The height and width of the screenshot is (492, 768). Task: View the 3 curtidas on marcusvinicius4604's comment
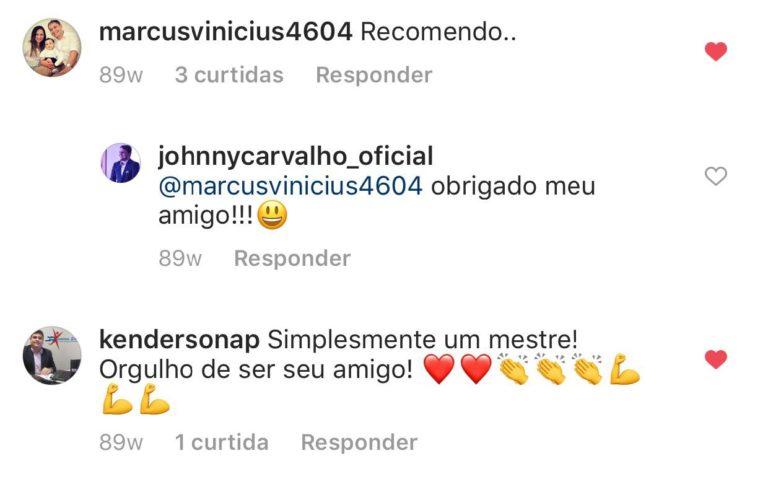(229, 75)
